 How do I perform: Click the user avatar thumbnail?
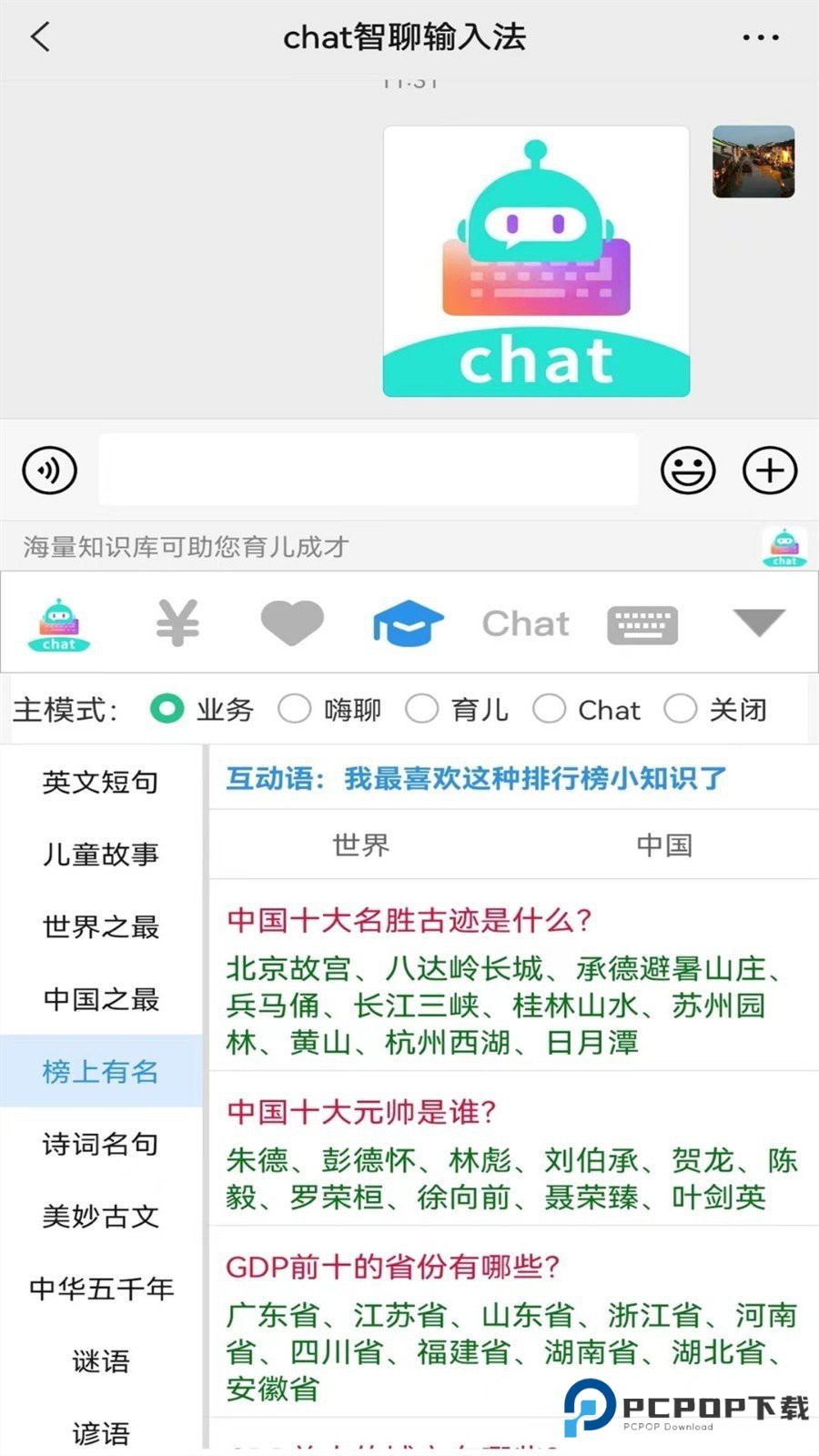coord(754,161)
